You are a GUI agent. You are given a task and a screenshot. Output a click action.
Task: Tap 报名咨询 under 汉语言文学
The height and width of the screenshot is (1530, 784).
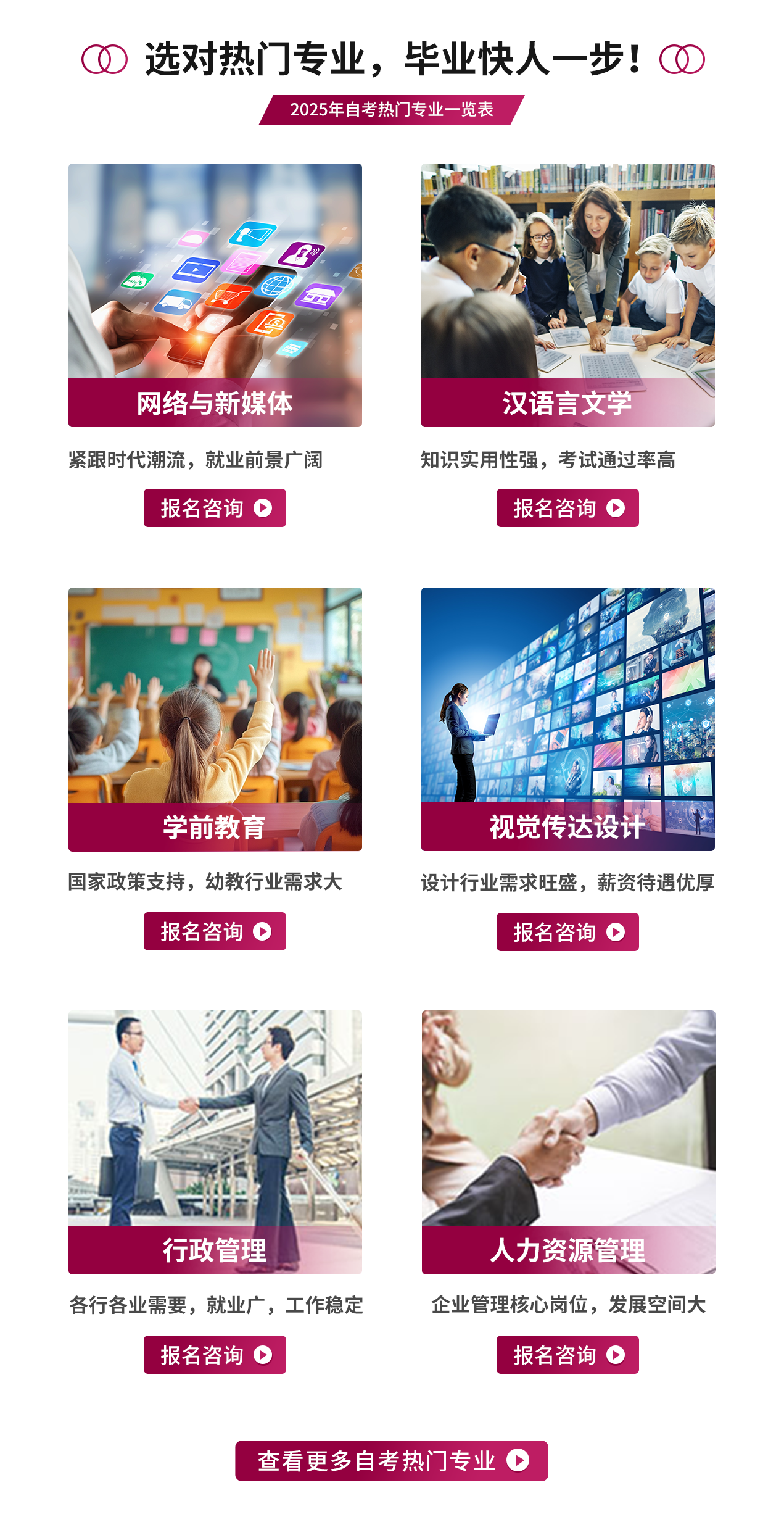[x=567, y=508]
